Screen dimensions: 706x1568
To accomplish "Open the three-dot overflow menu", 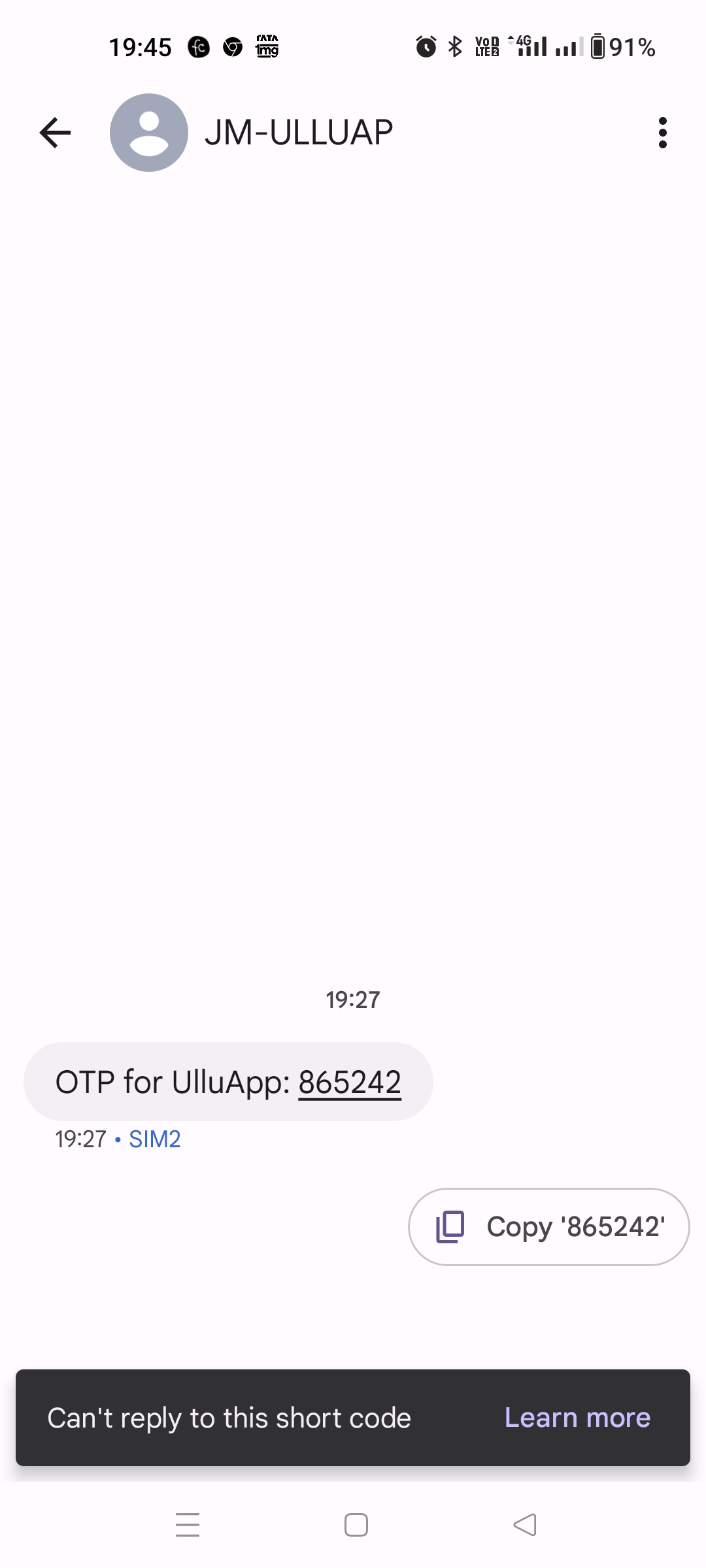I will 662,133.
